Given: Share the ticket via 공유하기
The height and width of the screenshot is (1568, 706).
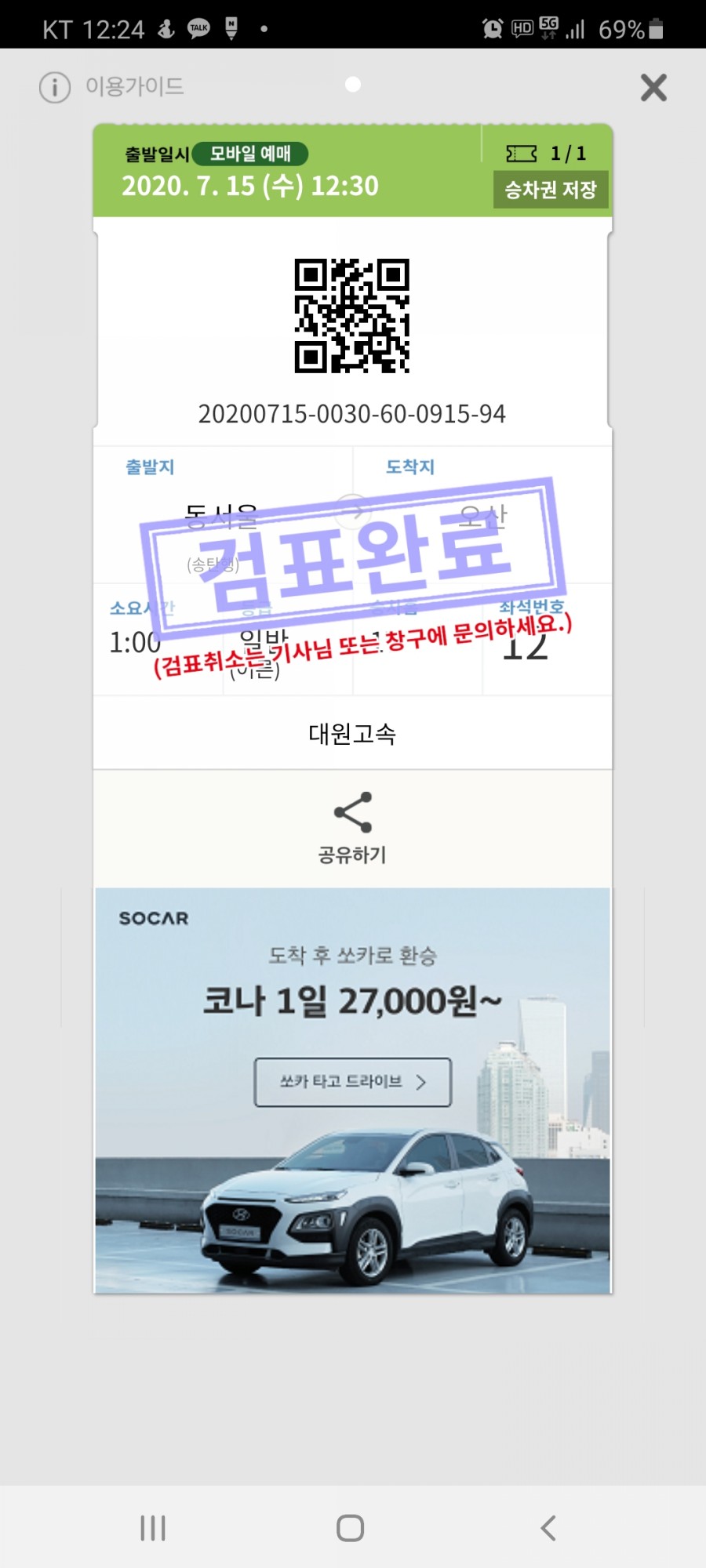Looking at the screenshot, I should click(x=352, y=827).
